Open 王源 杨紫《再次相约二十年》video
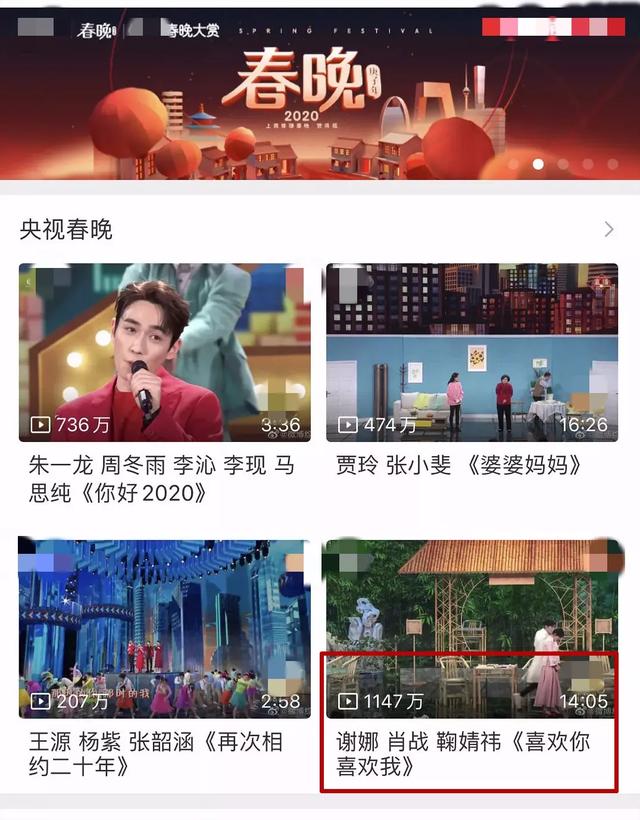640x820 pixels. (165, 628)
